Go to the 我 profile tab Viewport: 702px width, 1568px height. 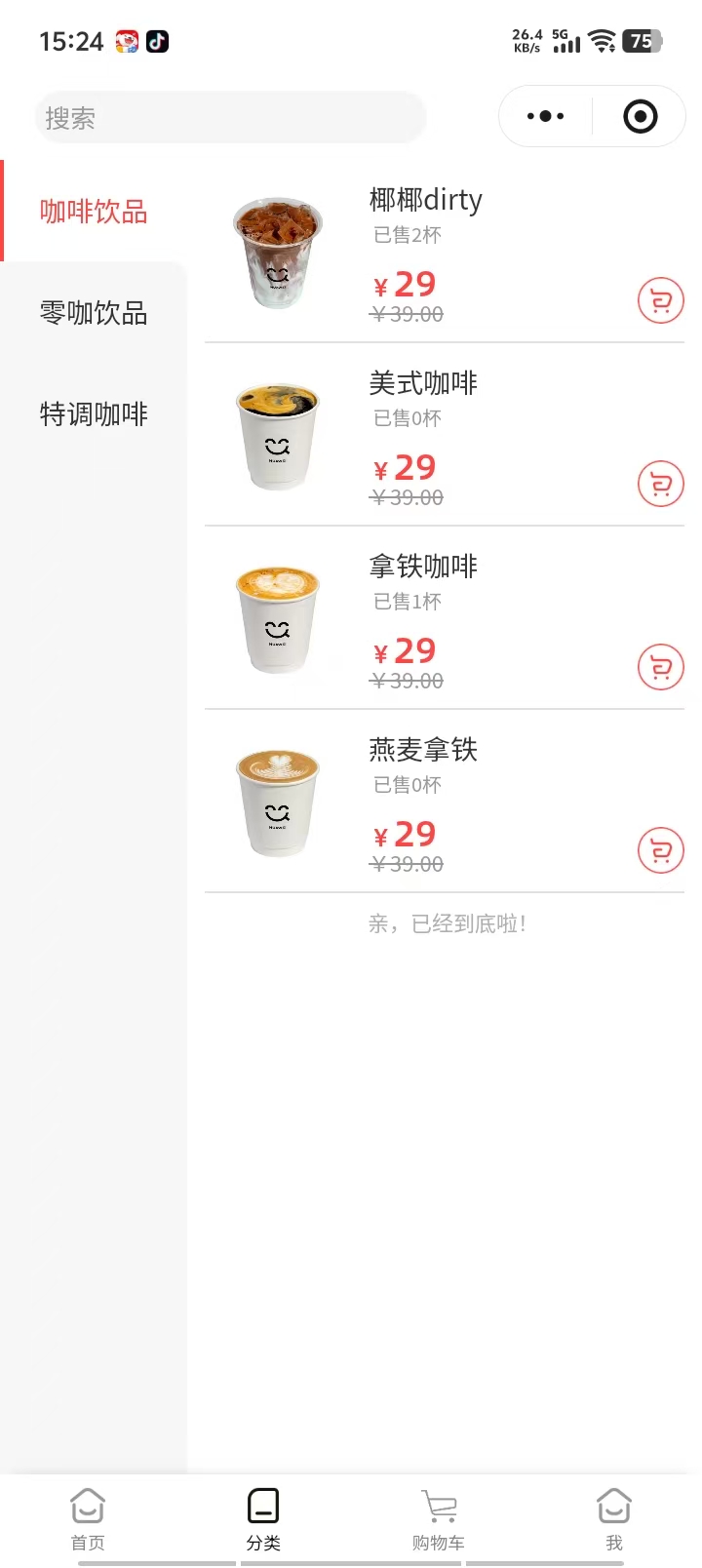point(614,1518)
